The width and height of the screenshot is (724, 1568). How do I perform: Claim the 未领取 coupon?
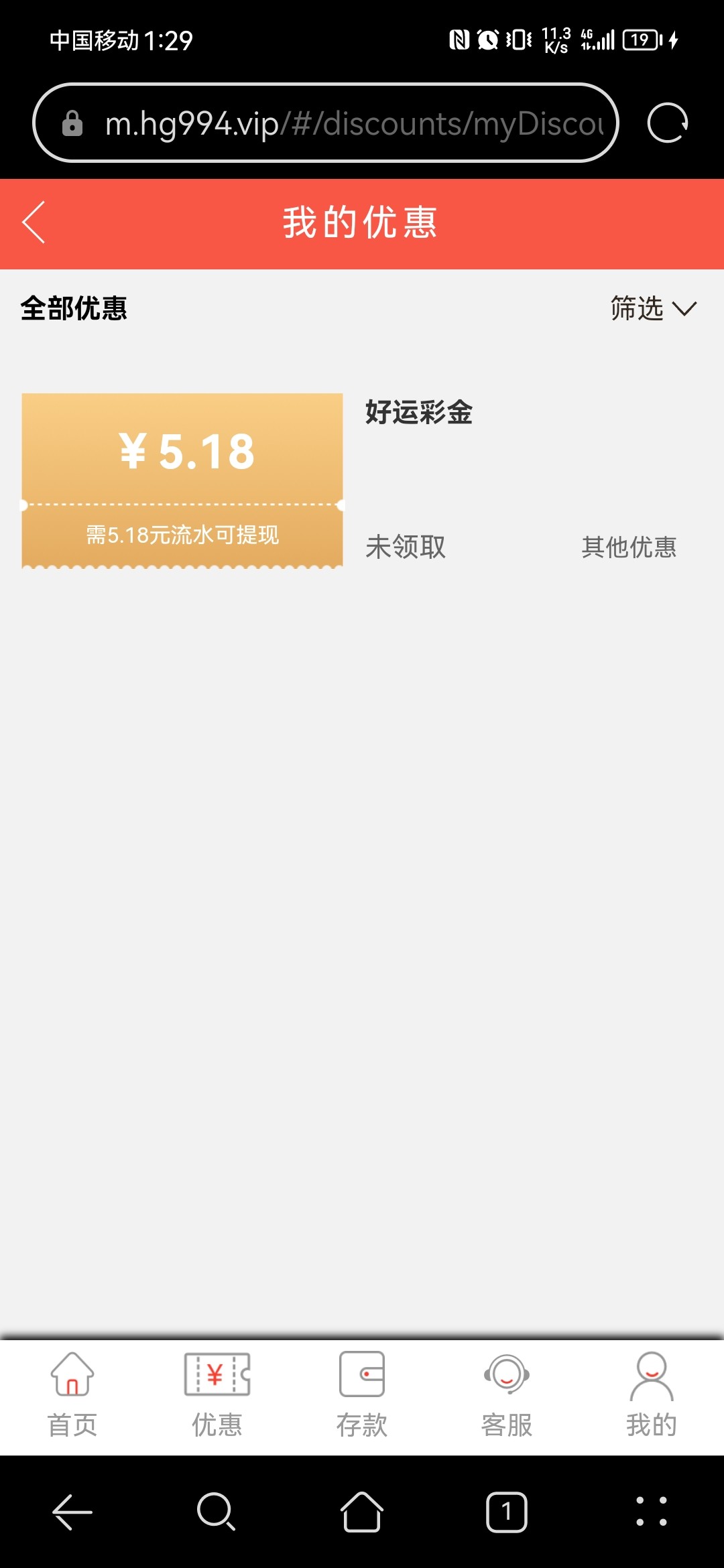(405, 548)
